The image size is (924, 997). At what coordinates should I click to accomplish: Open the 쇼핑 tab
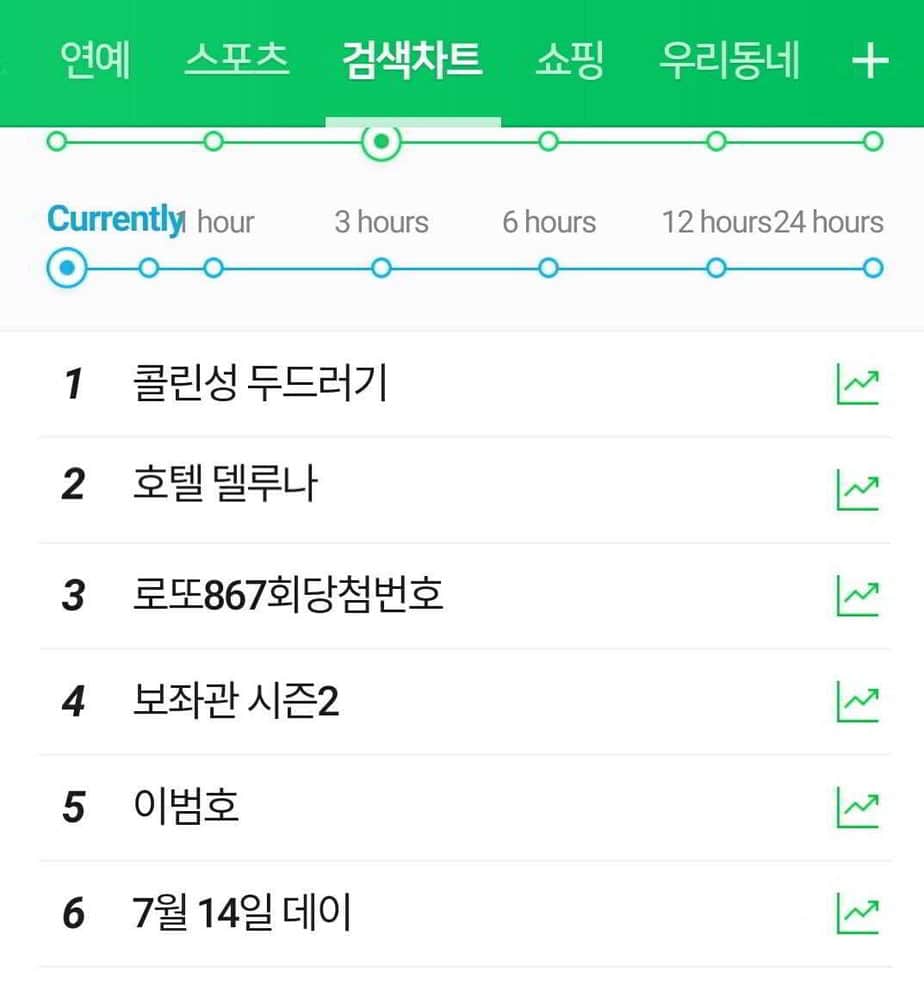click(569, 60)
